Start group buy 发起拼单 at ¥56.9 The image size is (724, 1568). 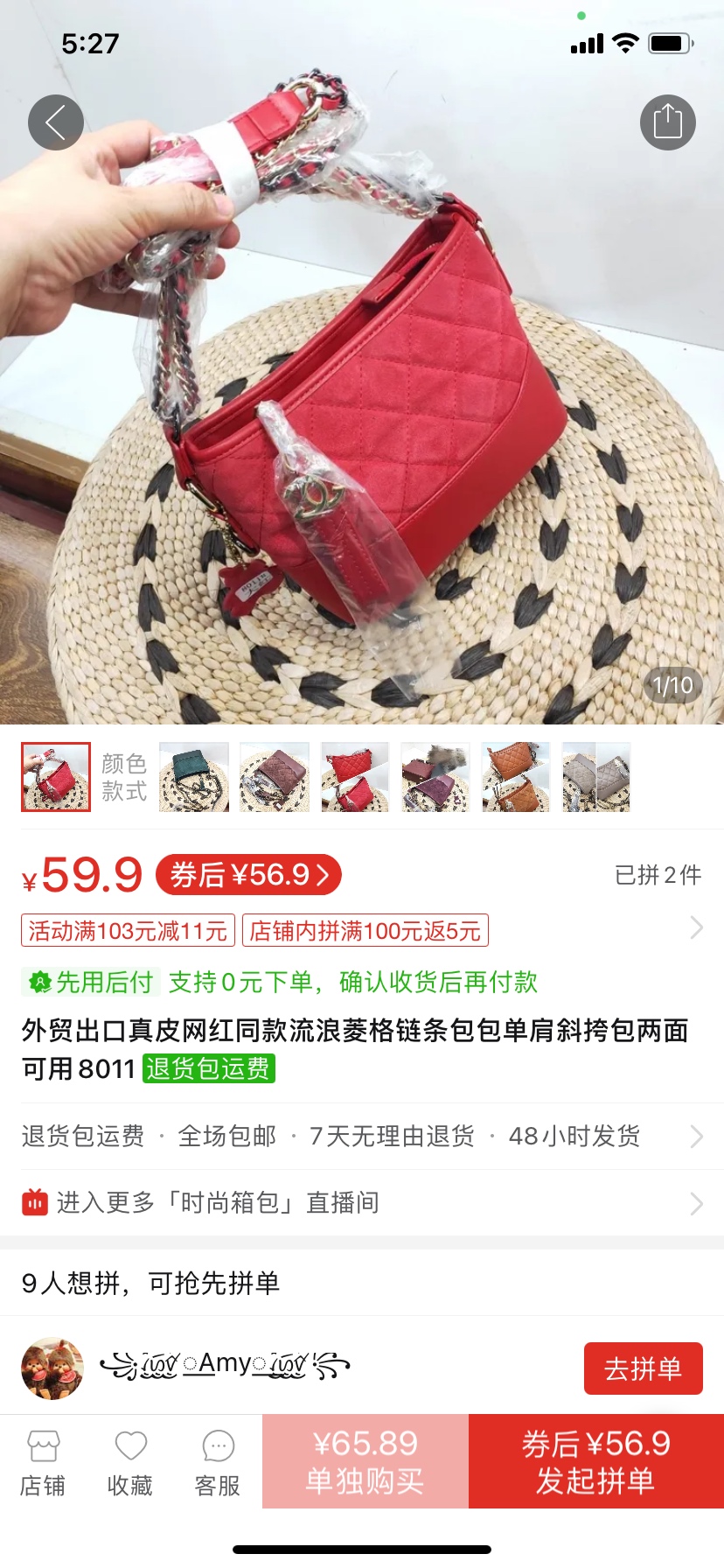pos(596,1461)
